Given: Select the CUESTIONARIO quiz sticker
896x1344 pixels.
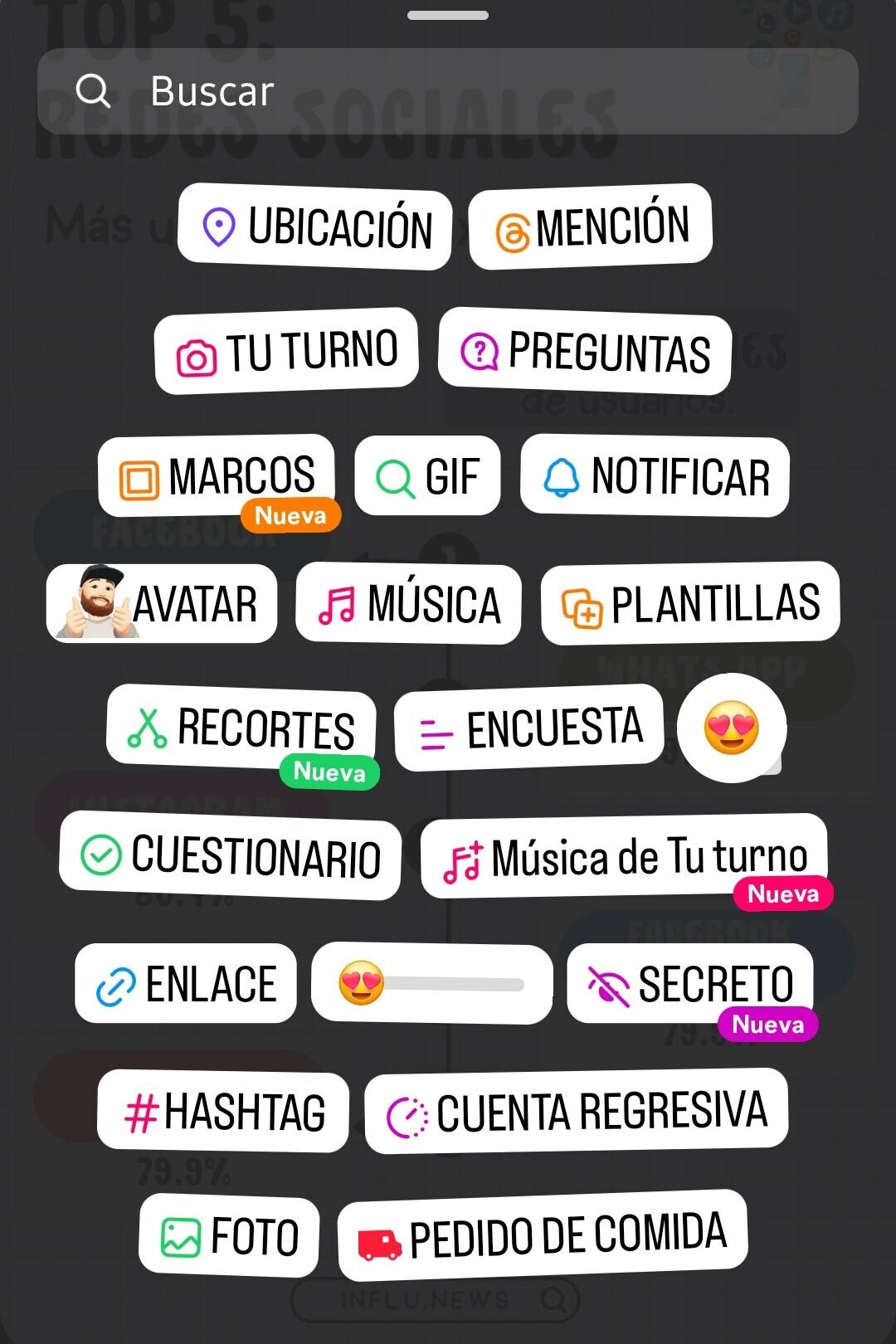Looking at the screenshot, I should (230, 855).
